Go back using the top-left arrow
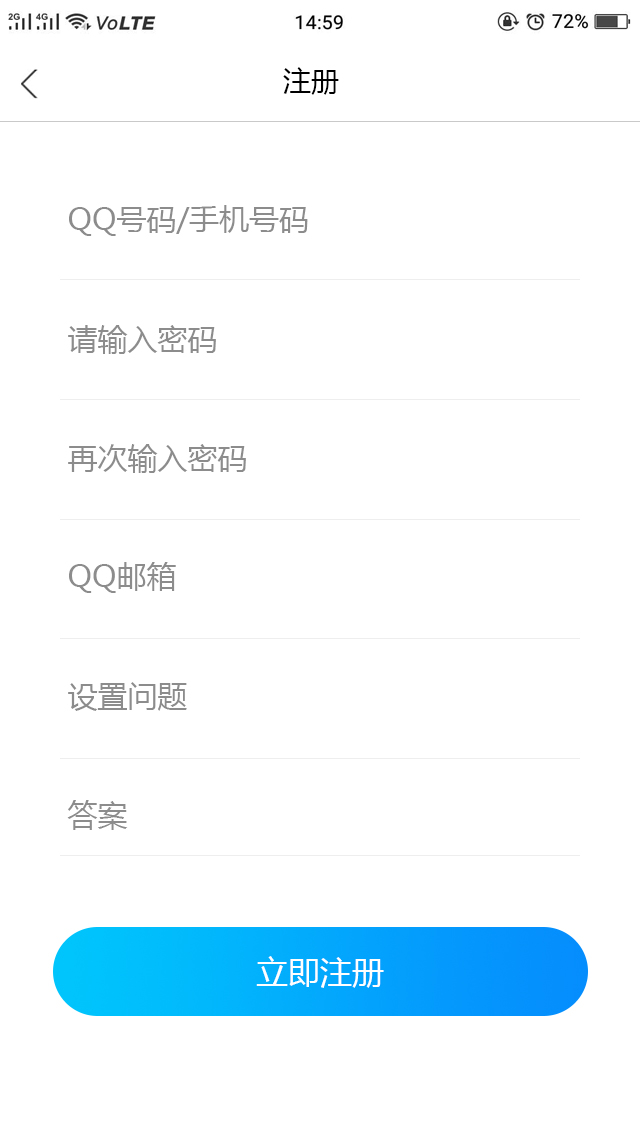Screen dimensions: 640x1138 click(x=30, y=83)
